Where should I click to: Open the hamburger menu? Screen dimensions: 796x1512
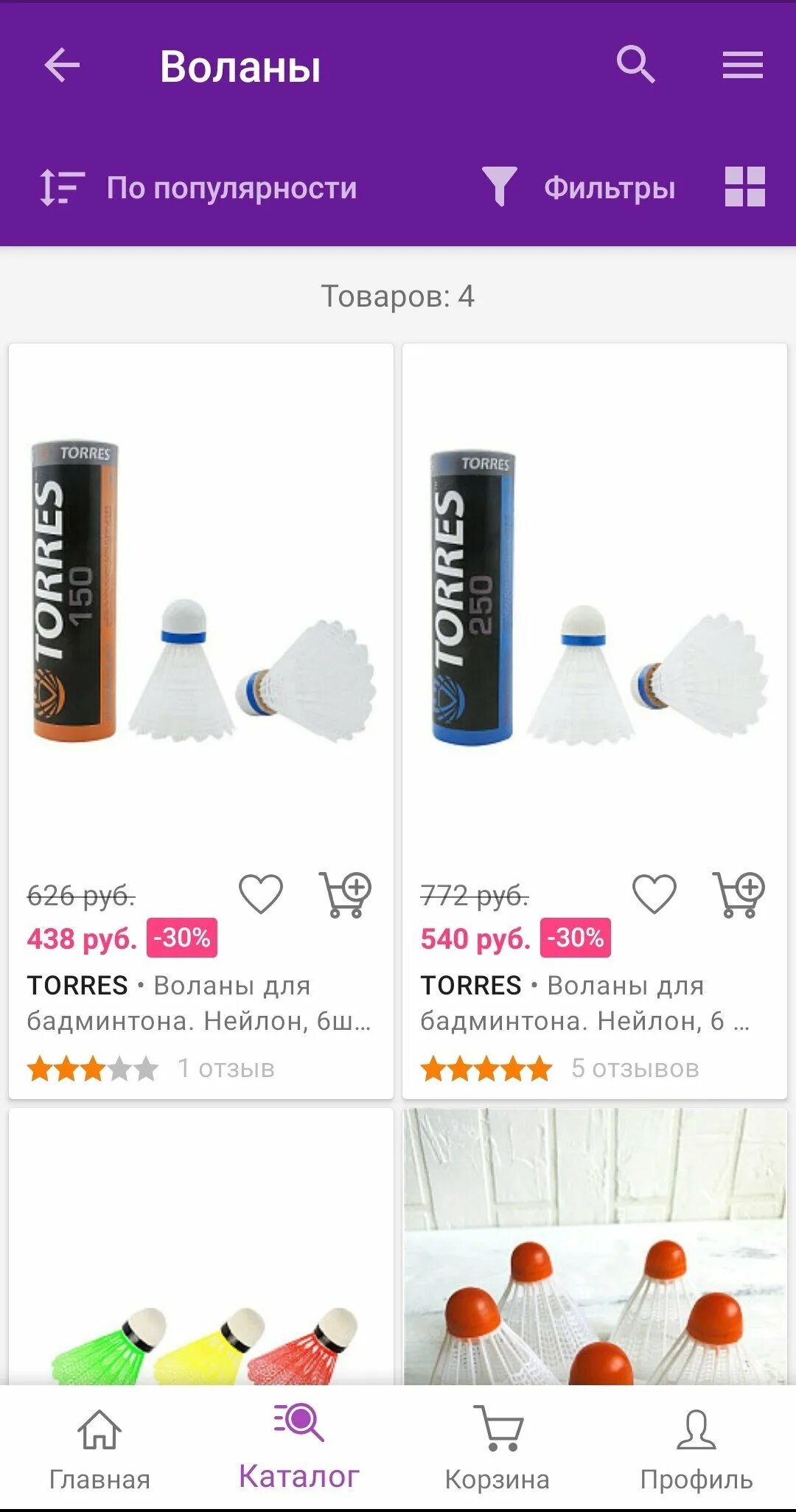(742, 65)
